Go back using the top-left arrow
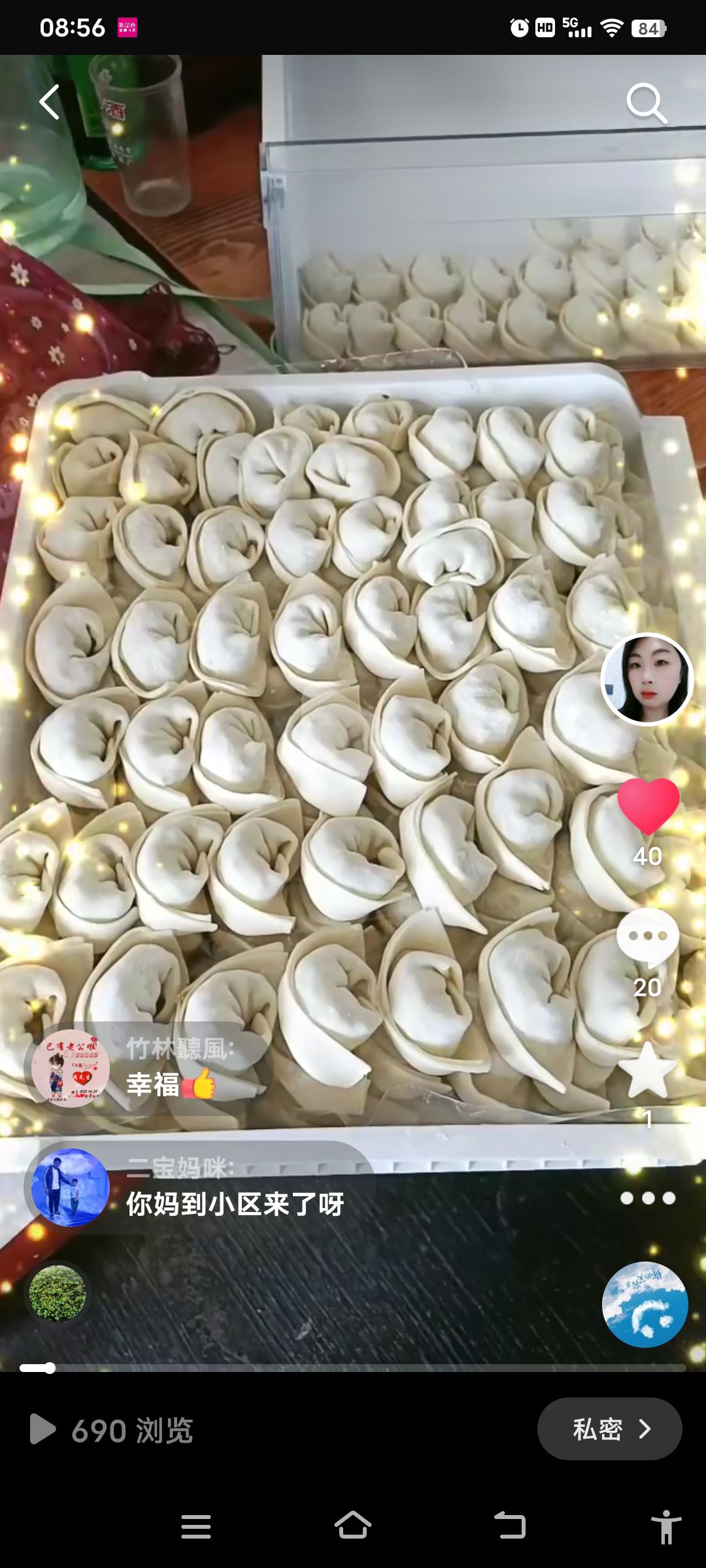The image size is (706, 1568). point(50,102)
